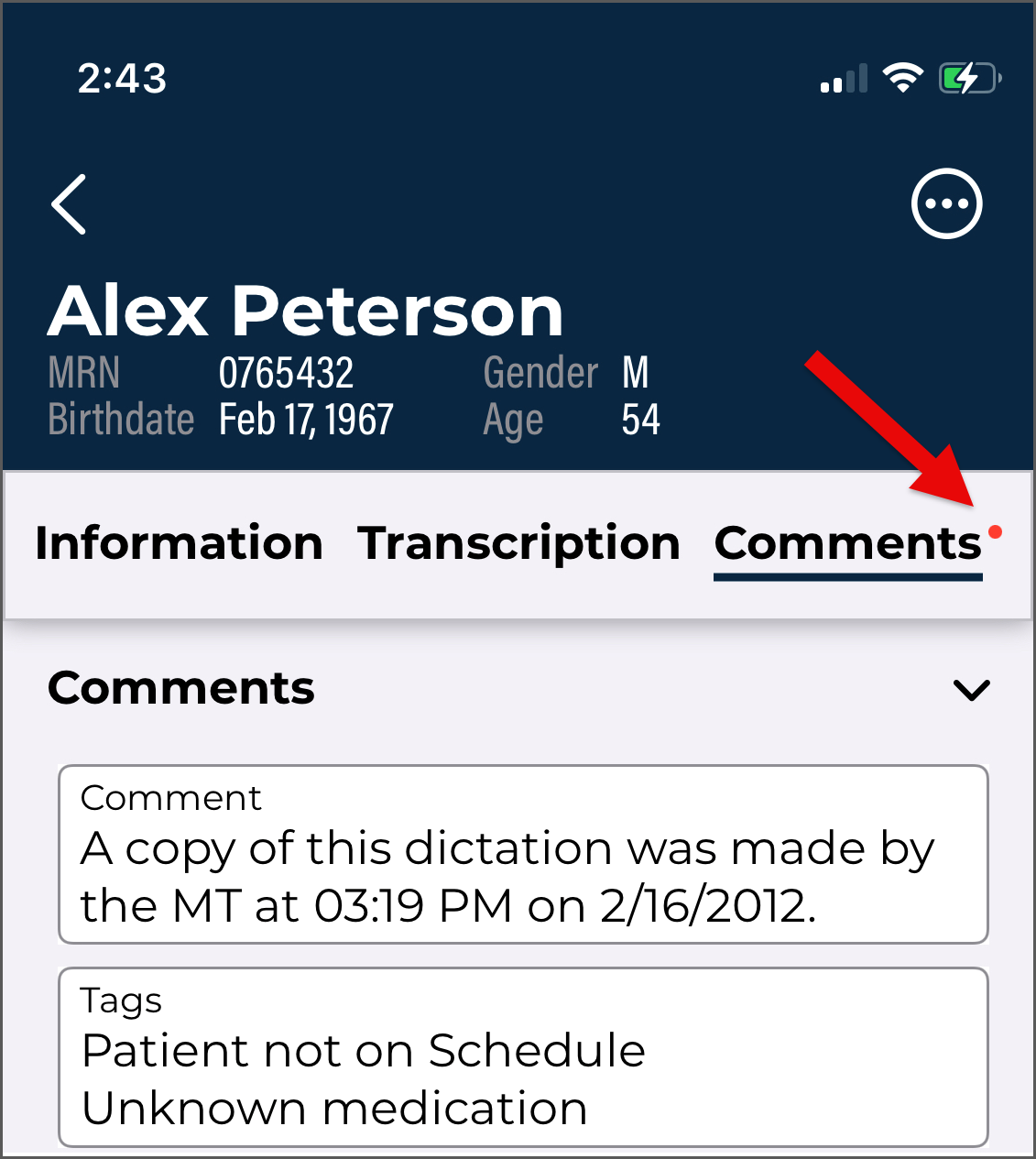1036x1159 pixels.
Task: Switch to the Information tab
Action: [x=179, y=543]
